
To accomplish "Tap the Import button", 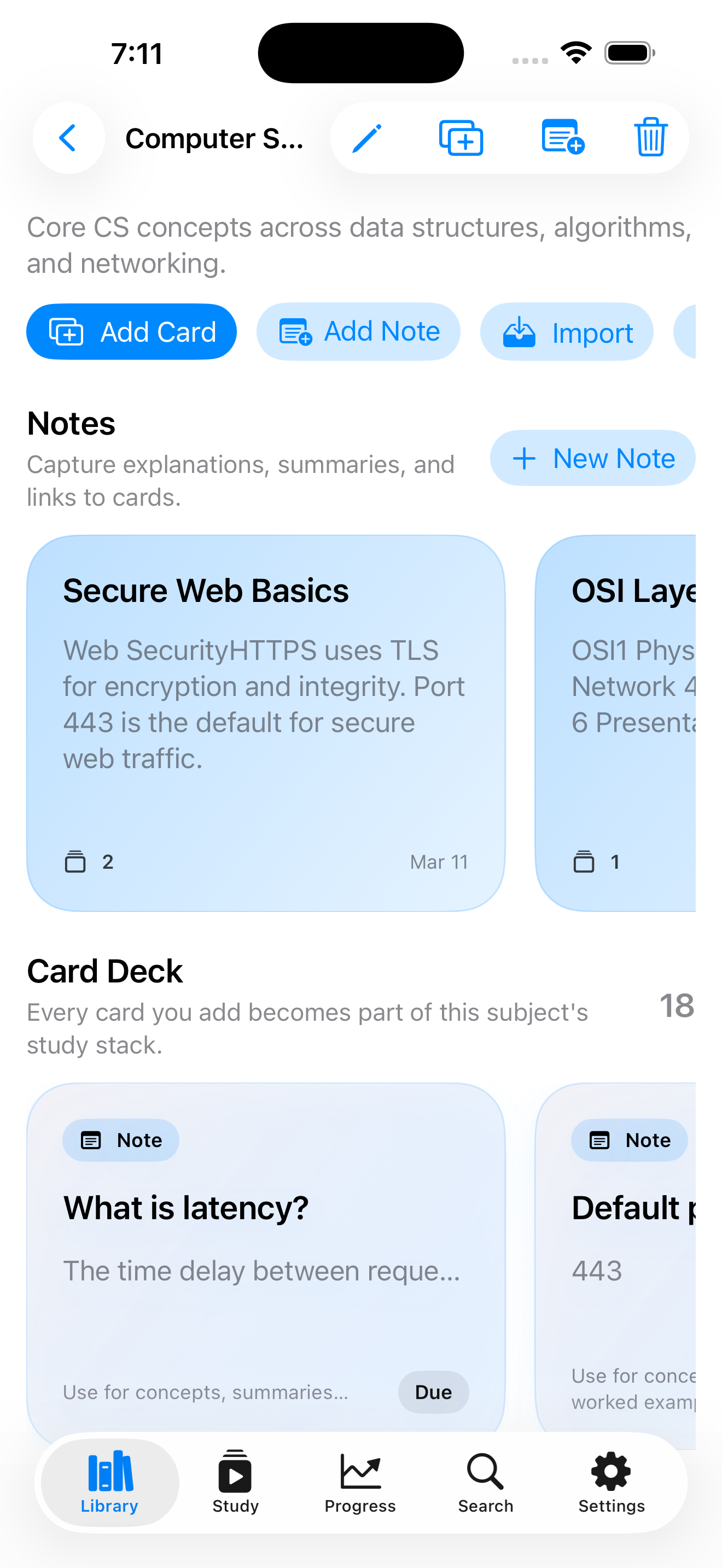I will tap(566, 332).
